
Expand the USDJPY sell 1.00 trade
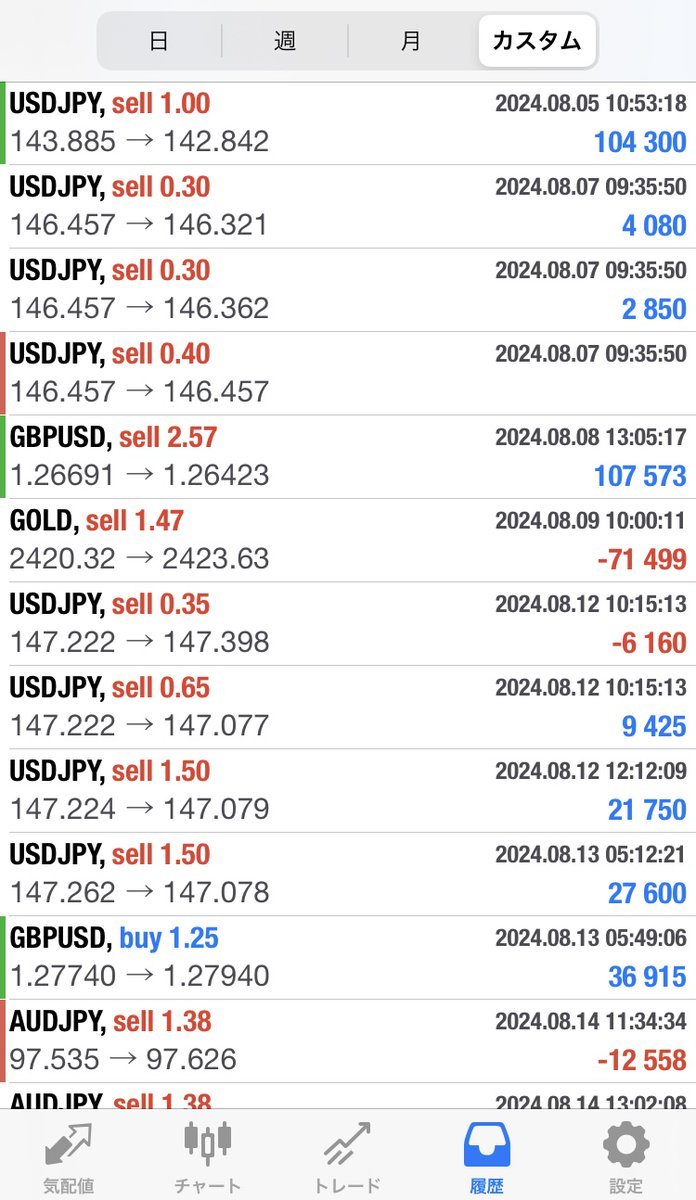point(348,123)
